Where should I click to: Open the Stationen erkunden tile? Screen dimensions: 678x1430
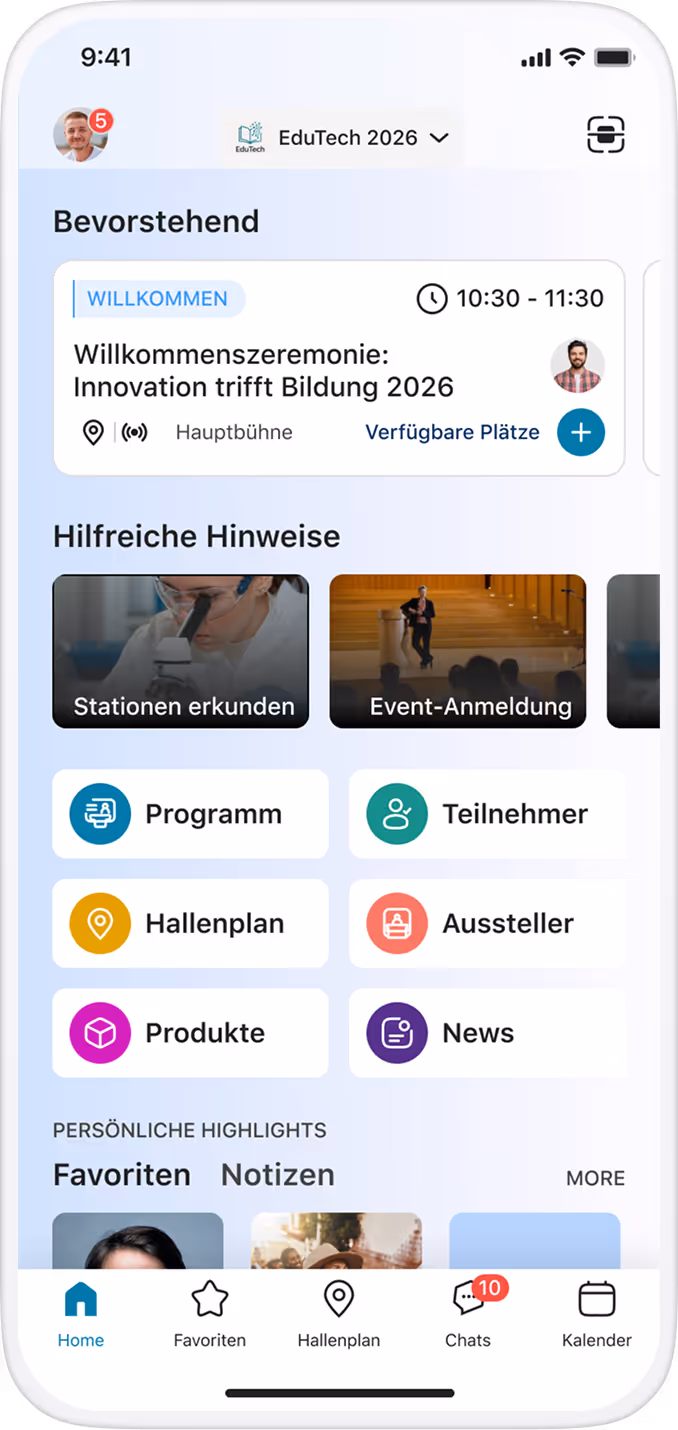[x=181, y=651]
